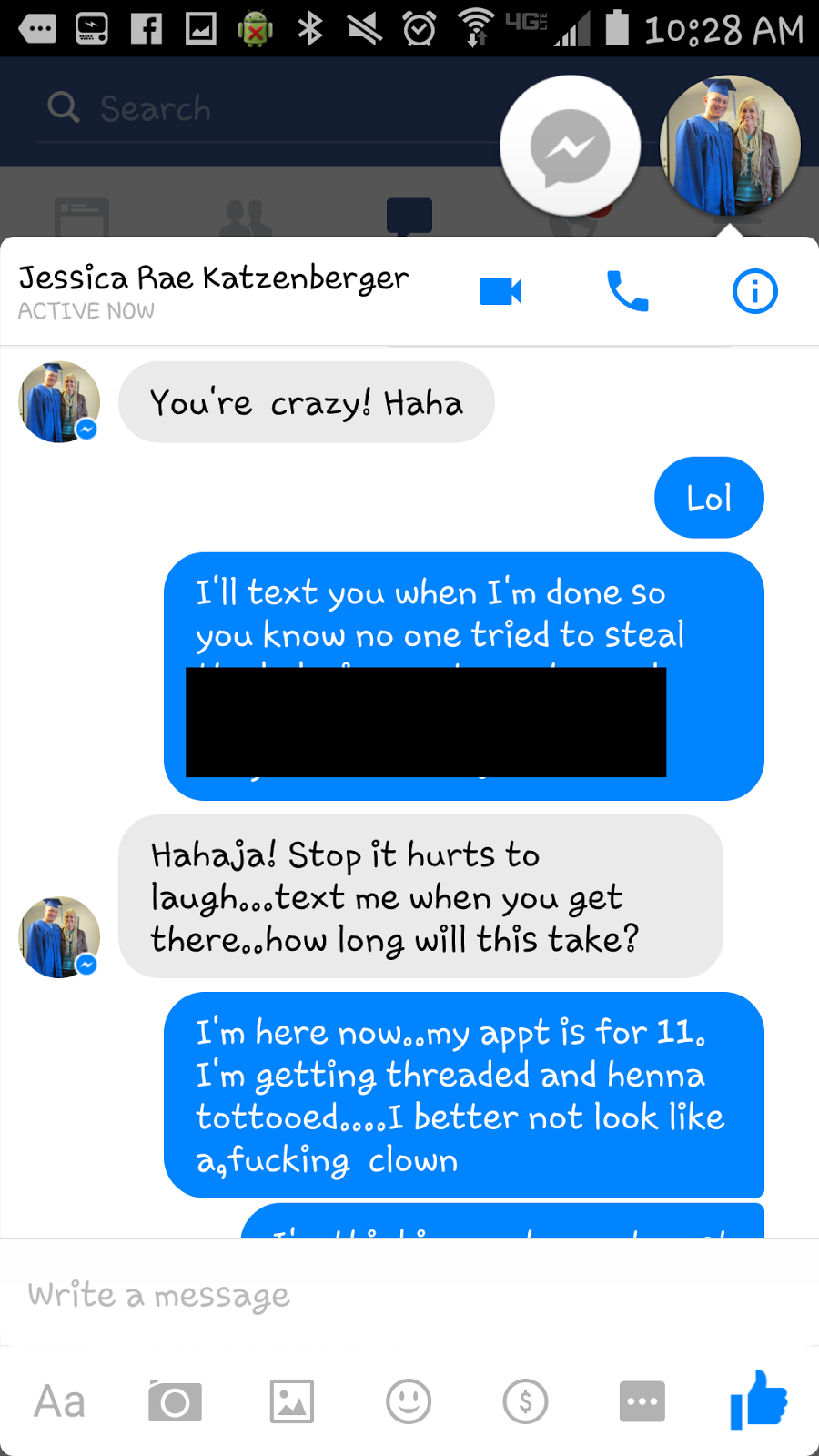The image size is (819, 1456).
Task: Tap the graduation photo chat head
Action: pyautogui.click(x=730, y=146)
